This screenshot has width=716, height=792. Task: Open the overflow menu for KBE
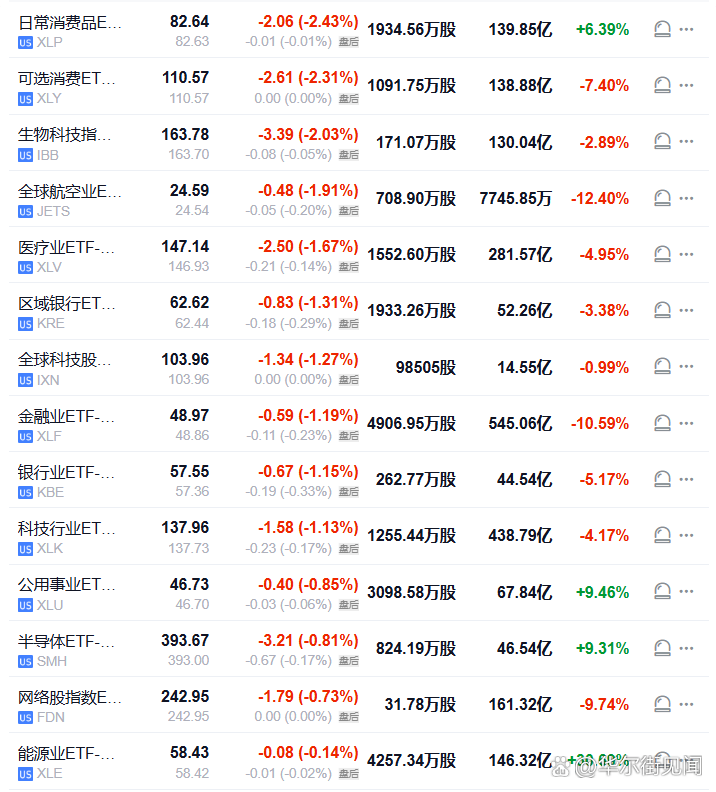(686, 480)
